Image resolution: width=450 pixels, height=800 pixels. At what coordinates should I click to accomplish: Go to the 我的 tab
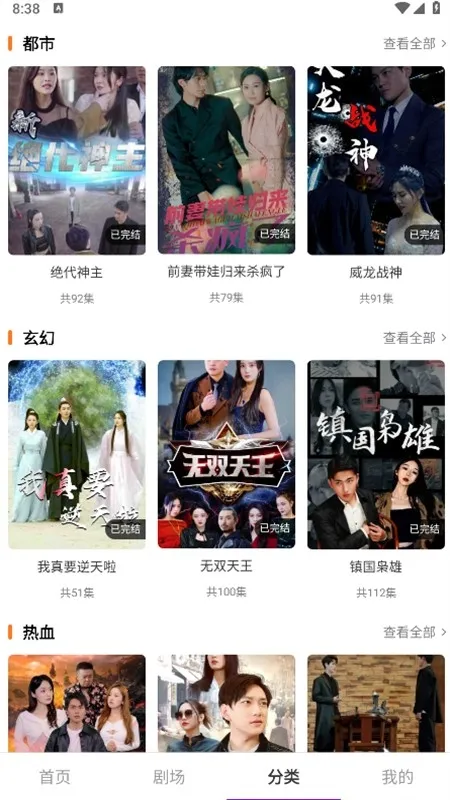coord(397,777)
